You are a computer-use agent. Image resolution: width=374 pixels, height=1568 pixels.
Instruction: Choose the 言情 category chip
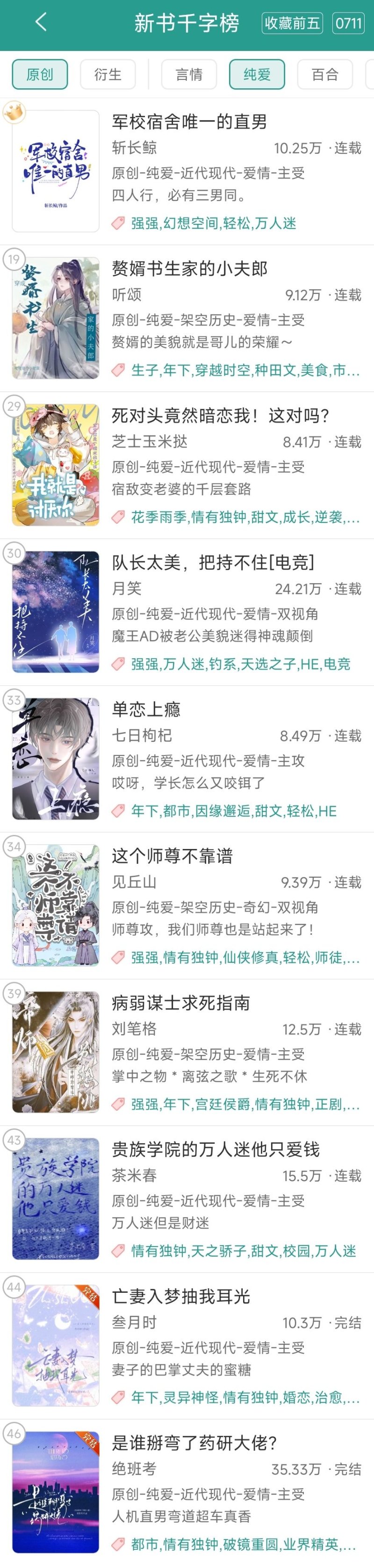189,74
